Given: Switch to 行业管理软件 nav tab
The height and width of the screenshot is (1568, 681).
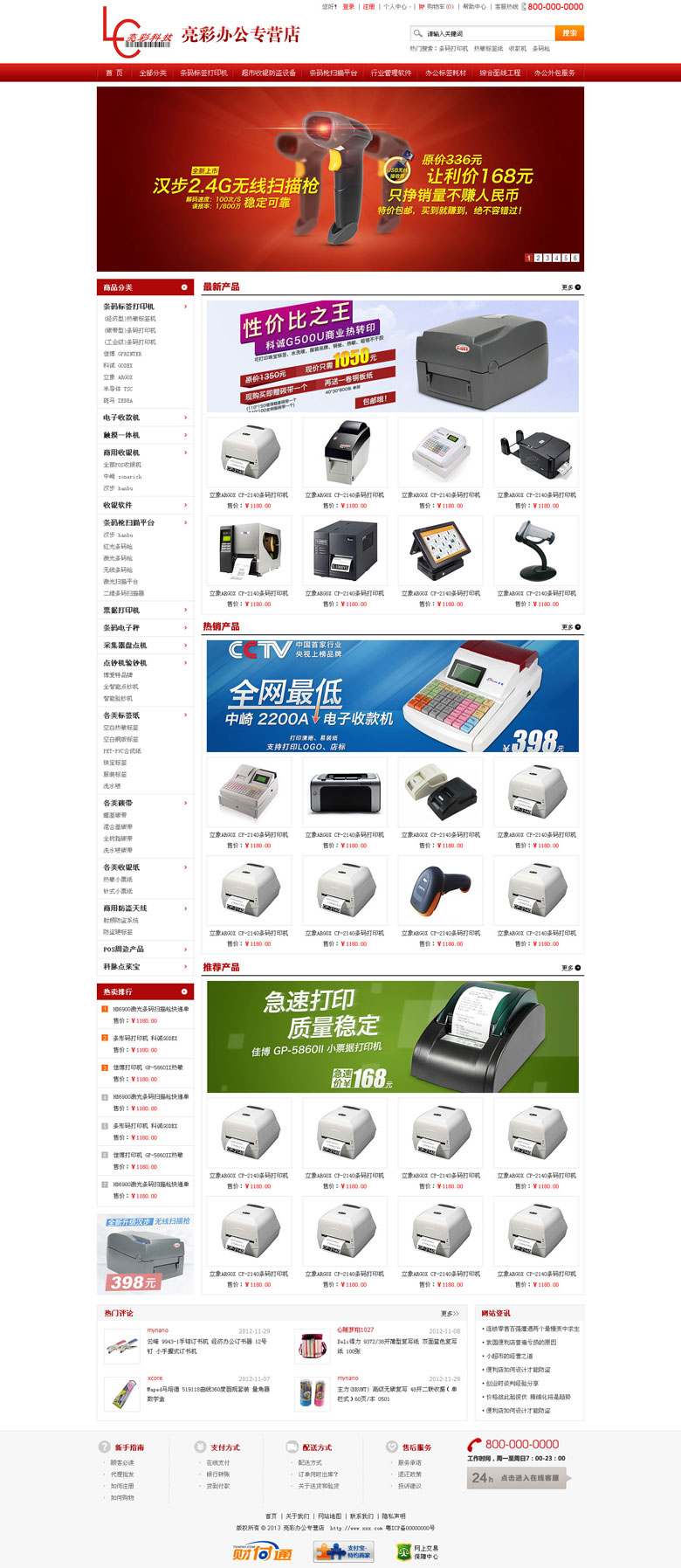Looking at the screenshot, I should [391, 73].
